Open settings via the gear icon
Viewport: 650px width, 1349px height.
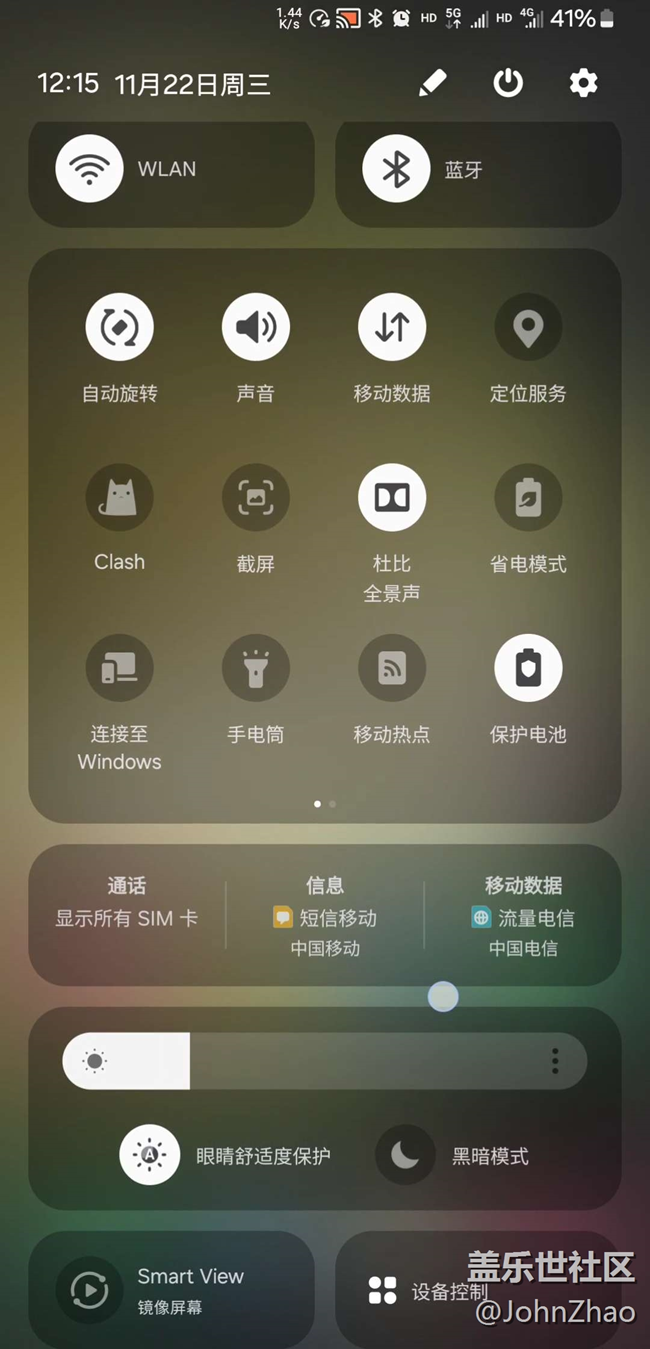(x=583, y=83)
